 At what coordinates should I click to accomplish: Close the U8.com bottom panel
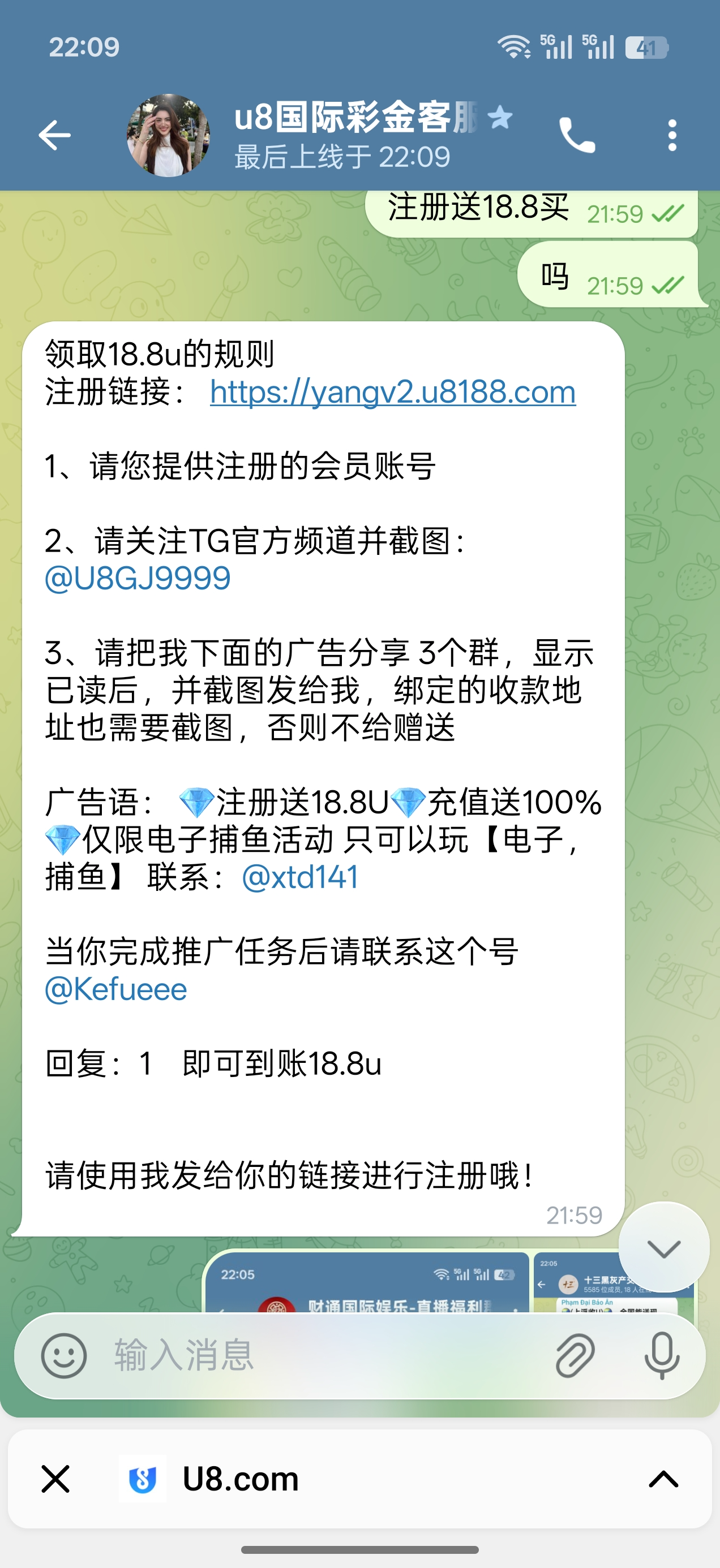(x=55, y=1479)
